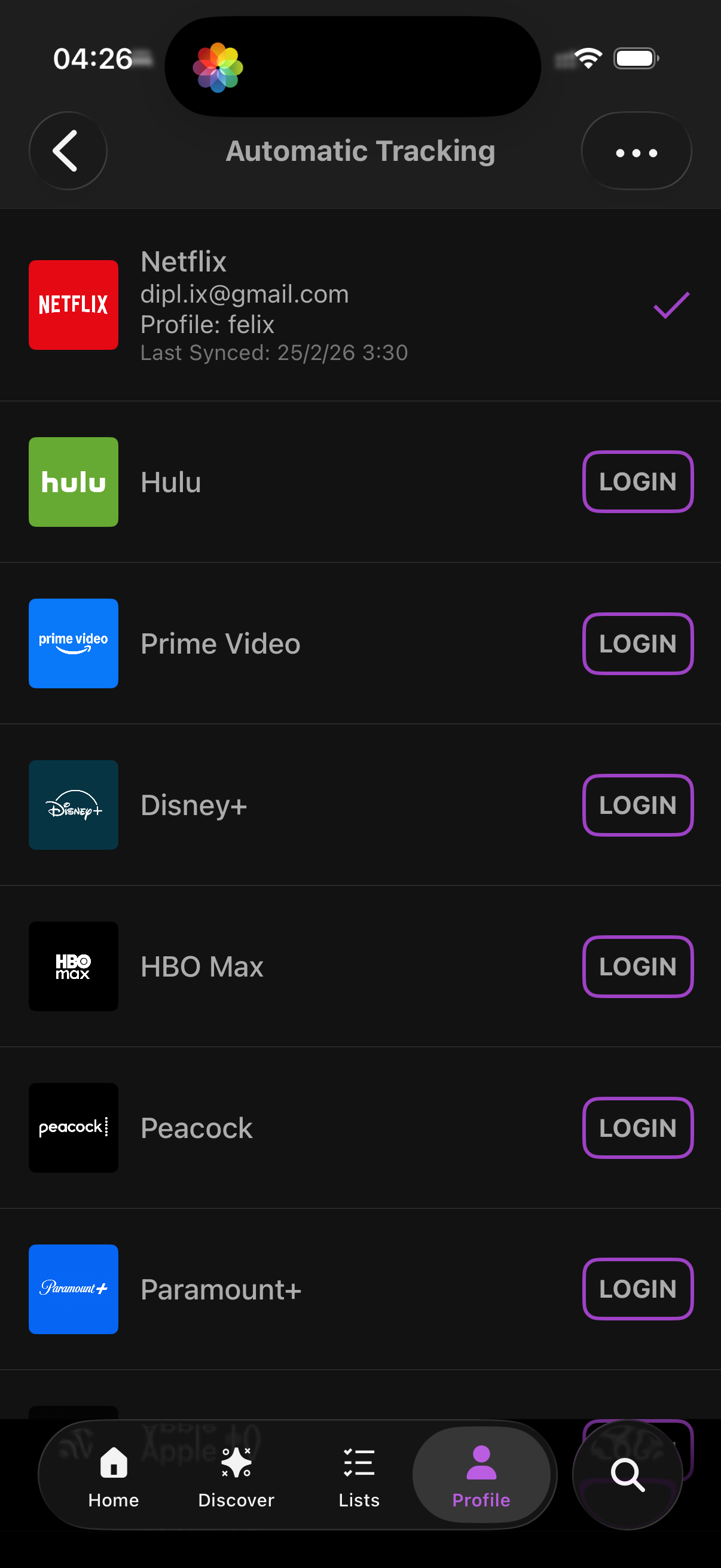This screenshot has height=1568, width=721.
Task: Log in to HBO Max
Action: (x=637, y=966)
